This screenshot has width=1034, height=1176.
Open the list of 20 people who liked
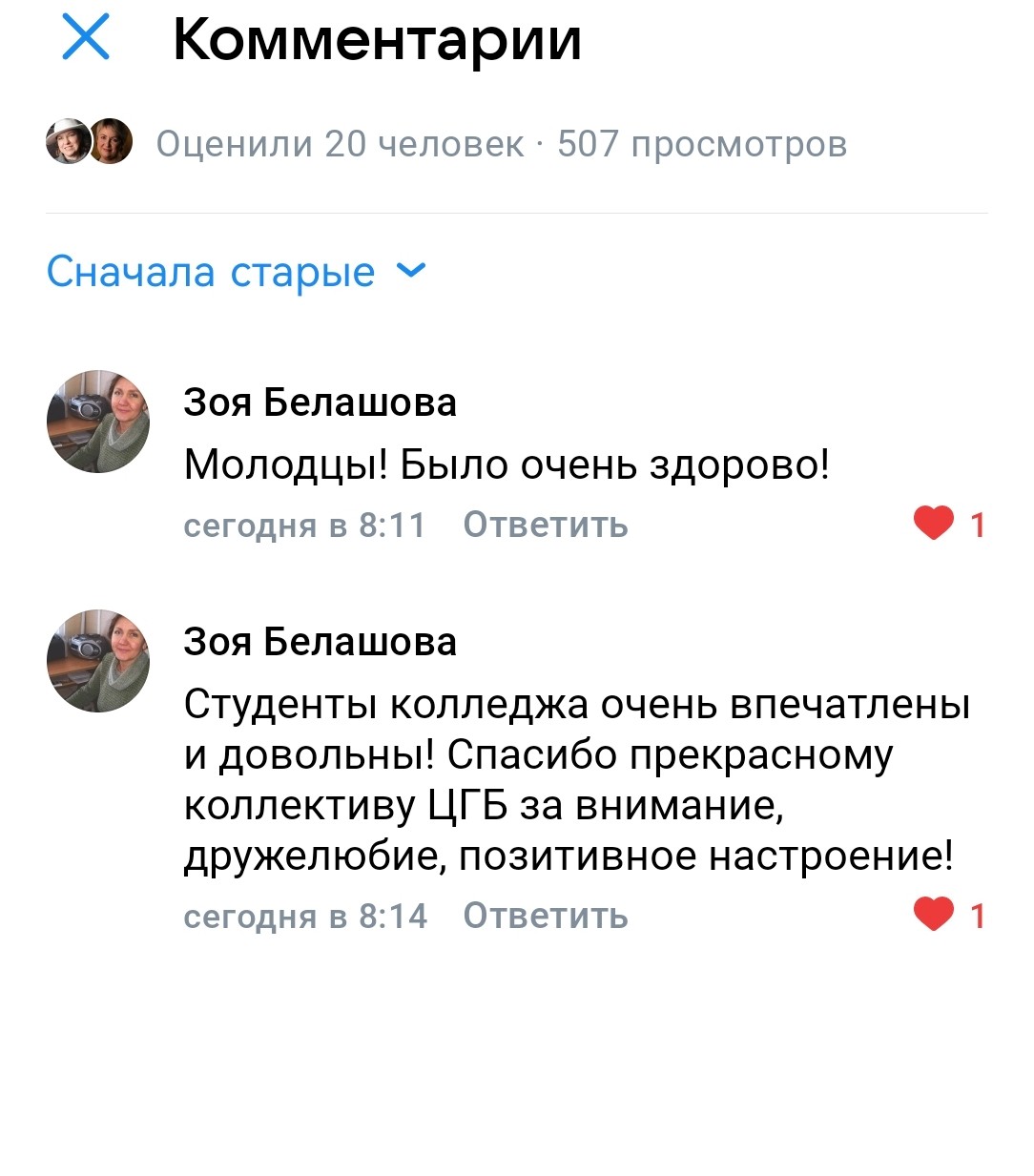coord(339,144)
